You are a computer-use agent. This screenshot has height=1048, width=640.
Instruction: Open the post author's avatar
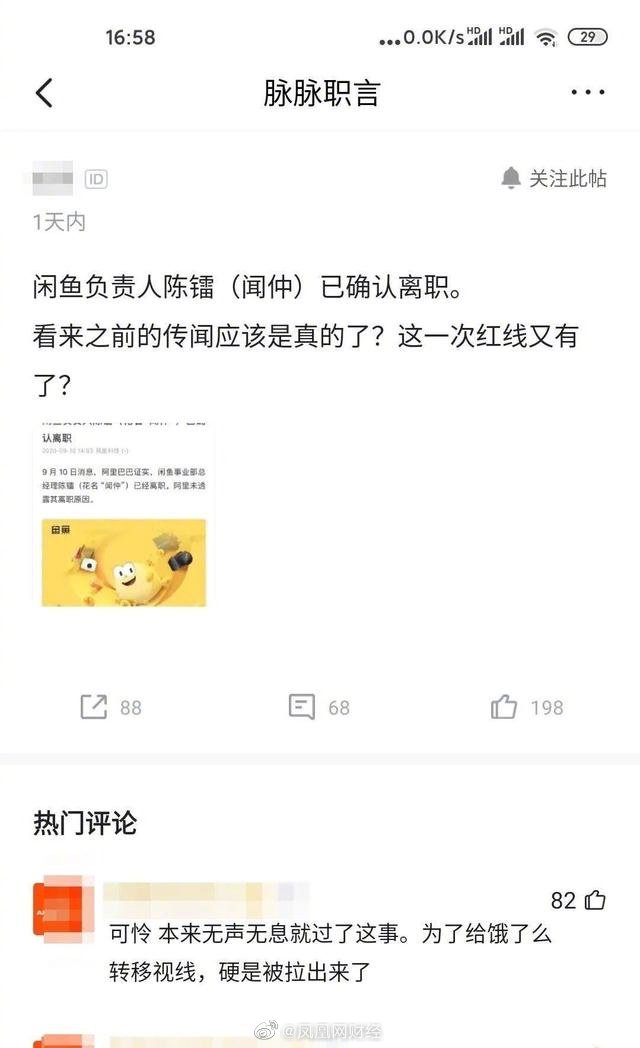click(53, 180)
